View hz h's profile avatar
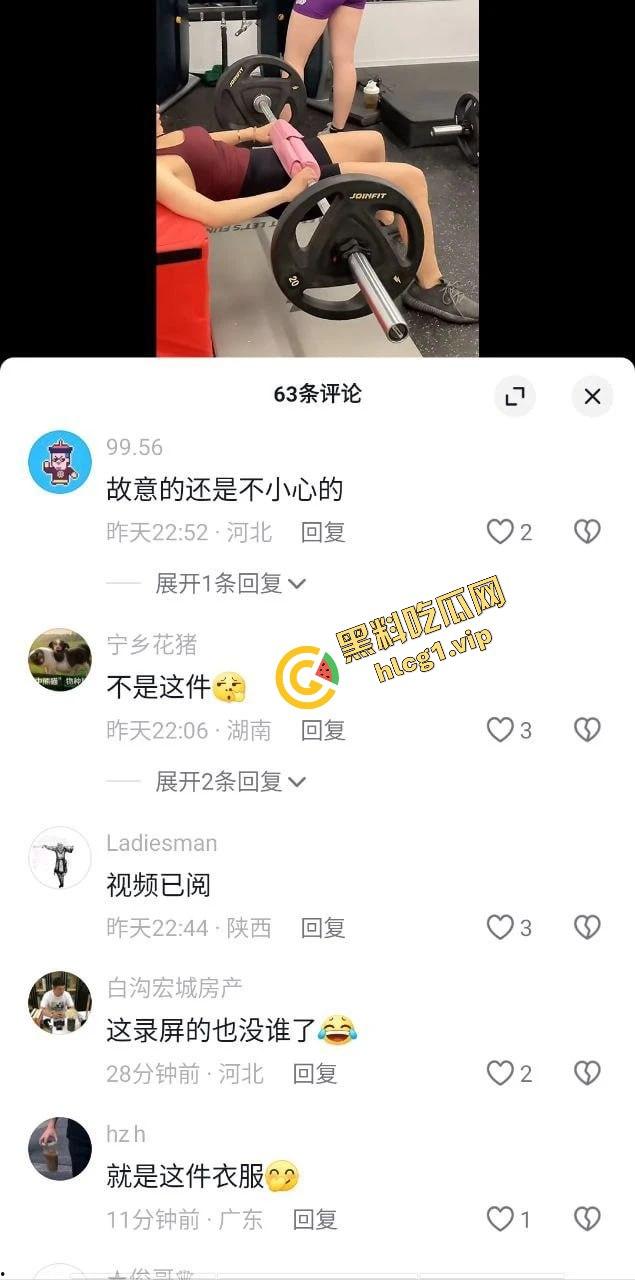 tap(60, 1149)
